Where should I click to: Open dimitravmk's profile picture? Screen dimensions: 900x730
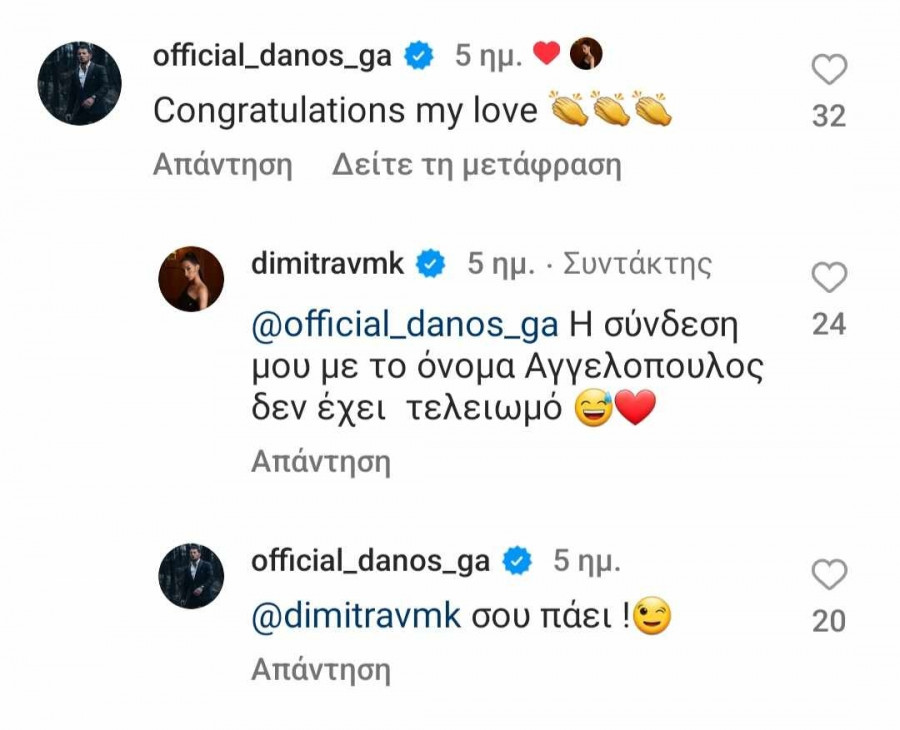(191, 279)
